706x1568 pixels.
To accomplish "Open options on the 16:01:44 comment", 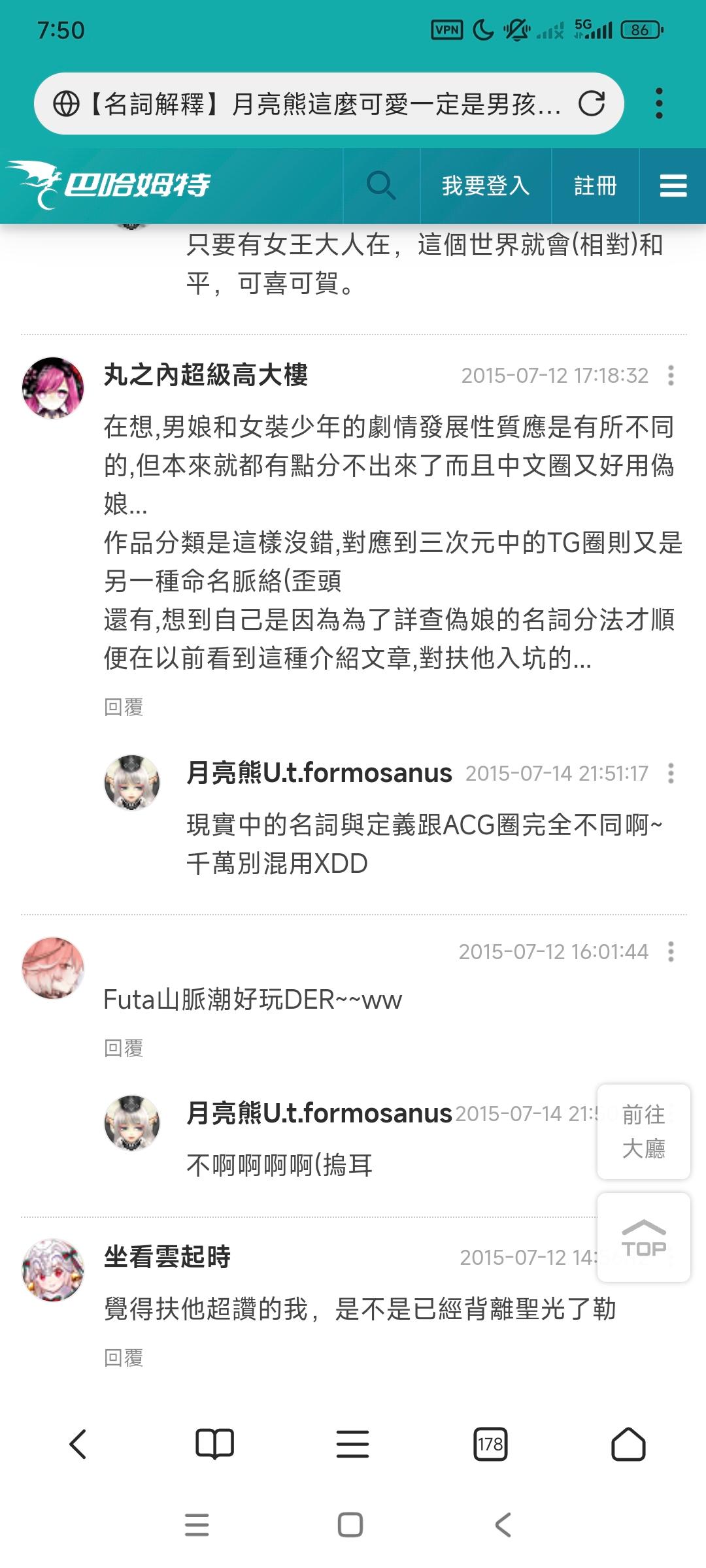I will pos(671,951).
